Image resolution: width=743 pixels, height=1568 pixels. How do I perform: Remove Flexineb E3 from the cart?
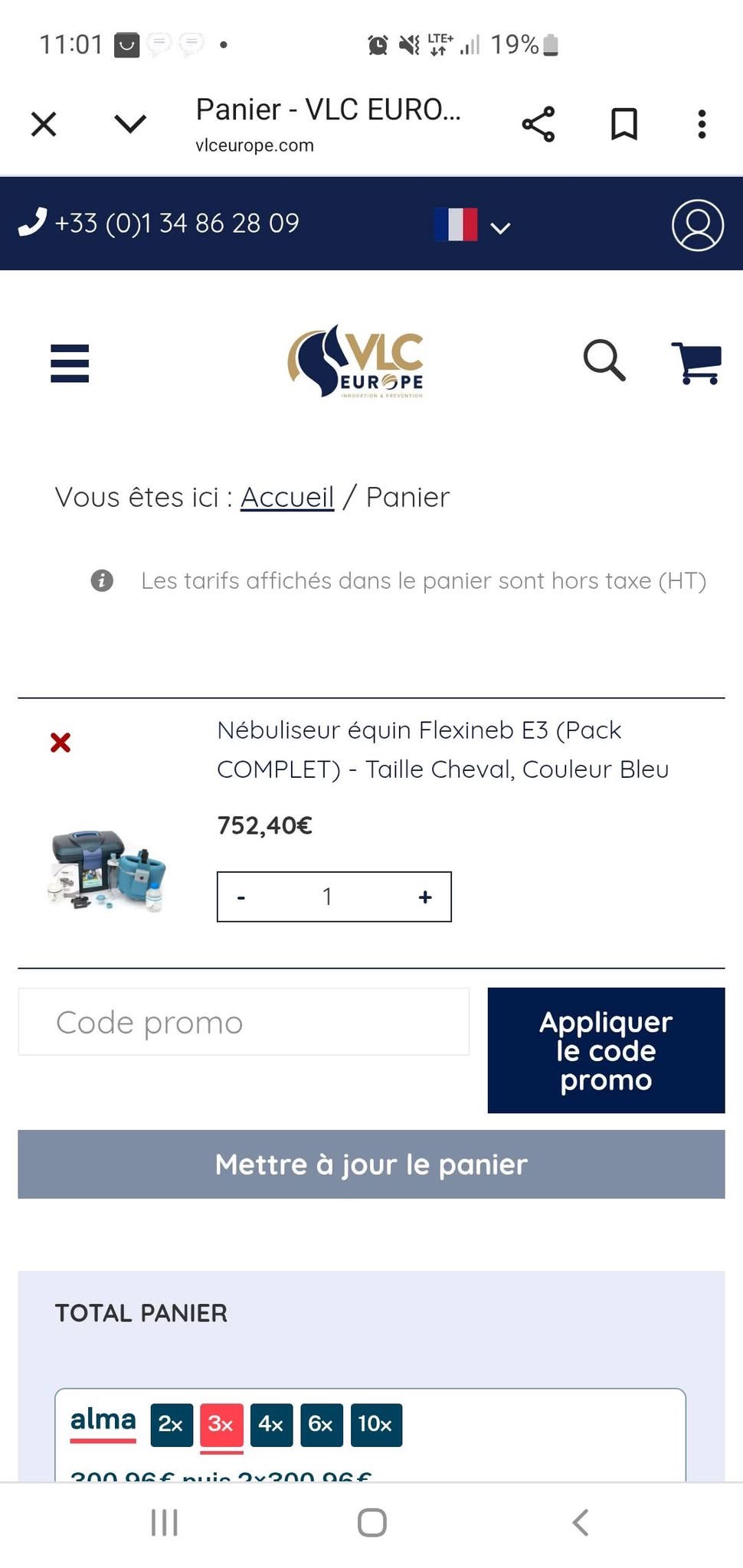(61, 742)
